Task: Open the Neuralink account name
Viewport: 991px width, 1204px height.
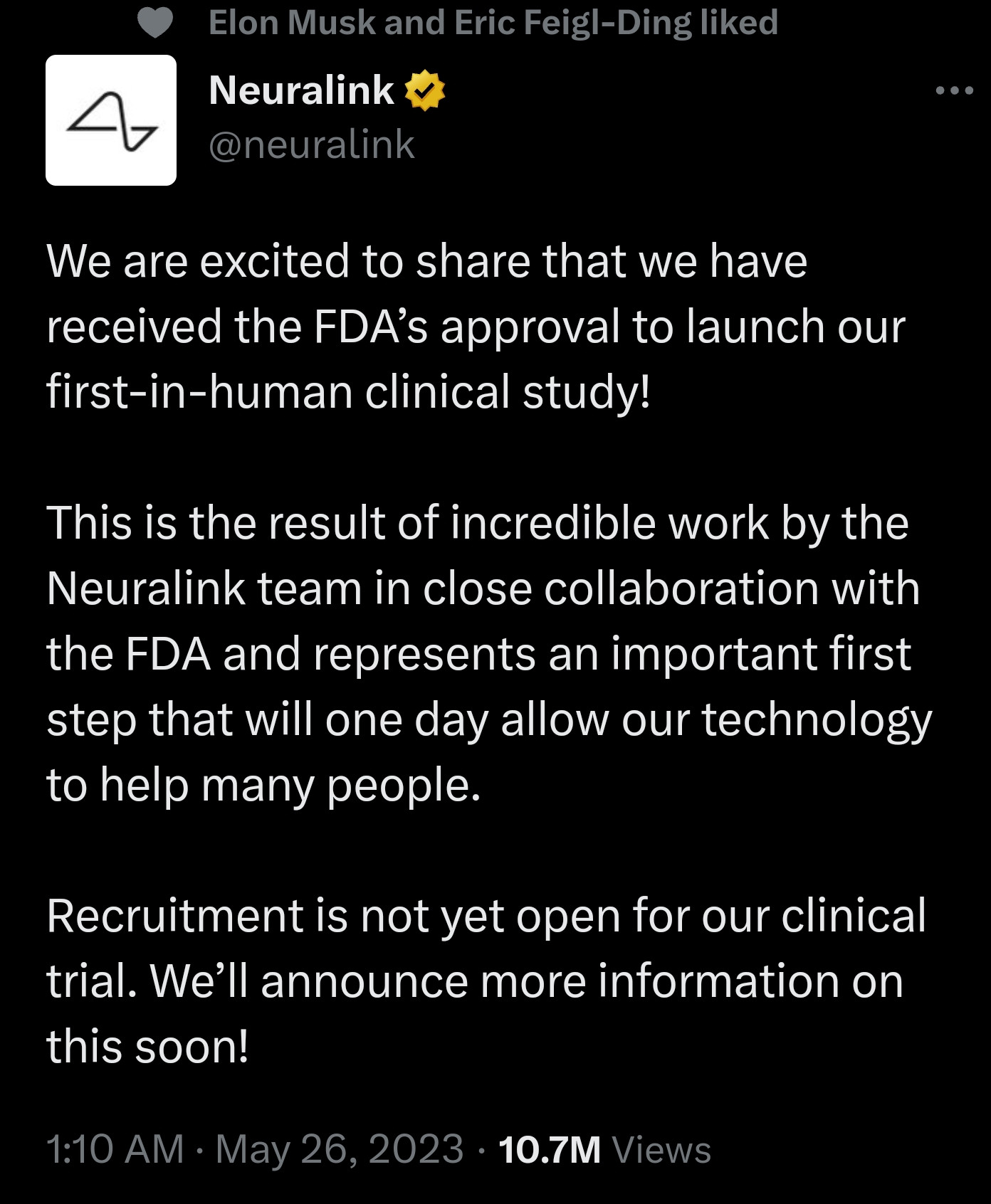Action: pyautogui.click(x=301, y=90)
